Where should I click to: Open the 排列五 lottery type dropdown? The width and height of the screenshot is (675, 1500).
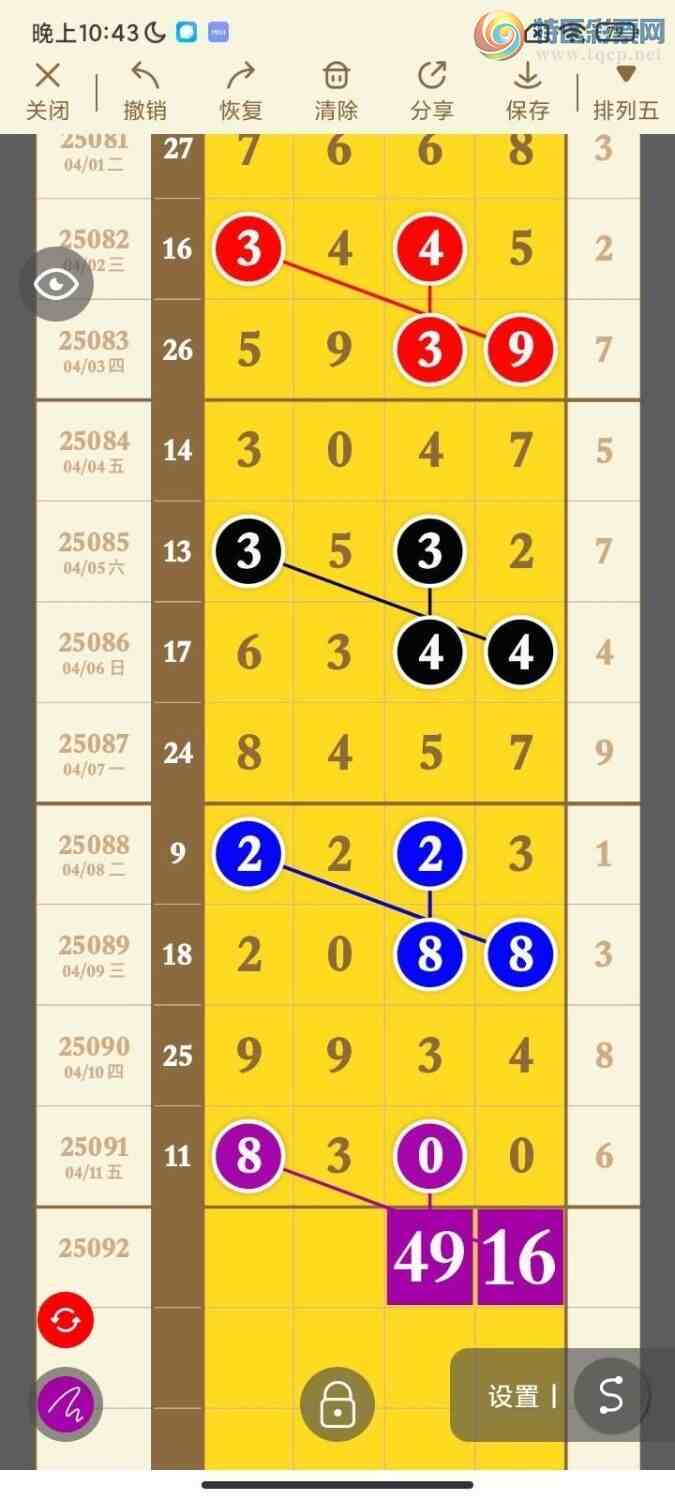tap(625, 90)
